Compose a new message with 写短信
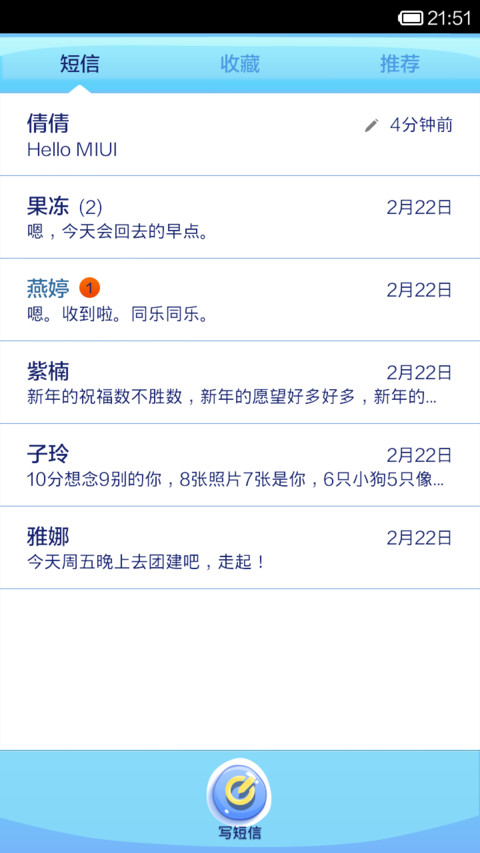The image size is (480, 853). click(x=239, y=800)
